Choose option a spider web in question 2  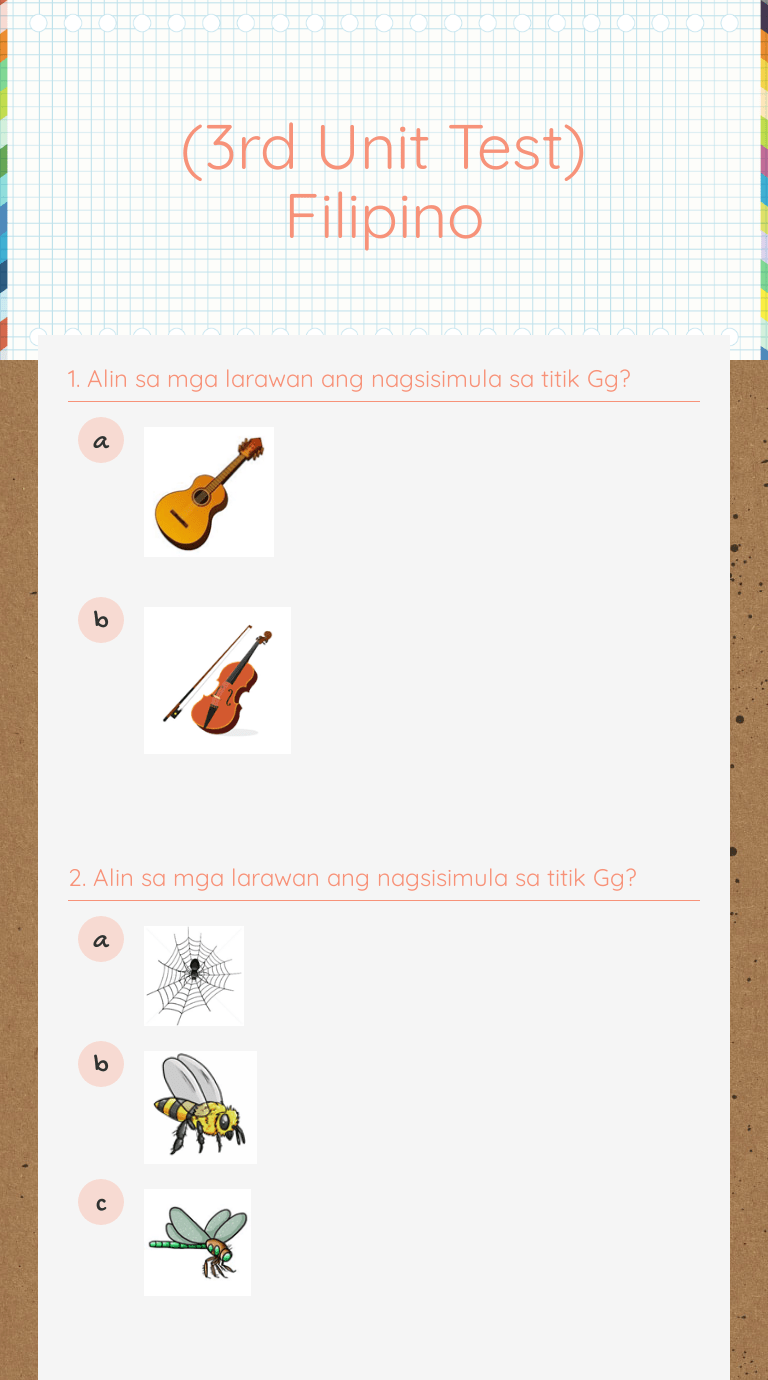101,939
